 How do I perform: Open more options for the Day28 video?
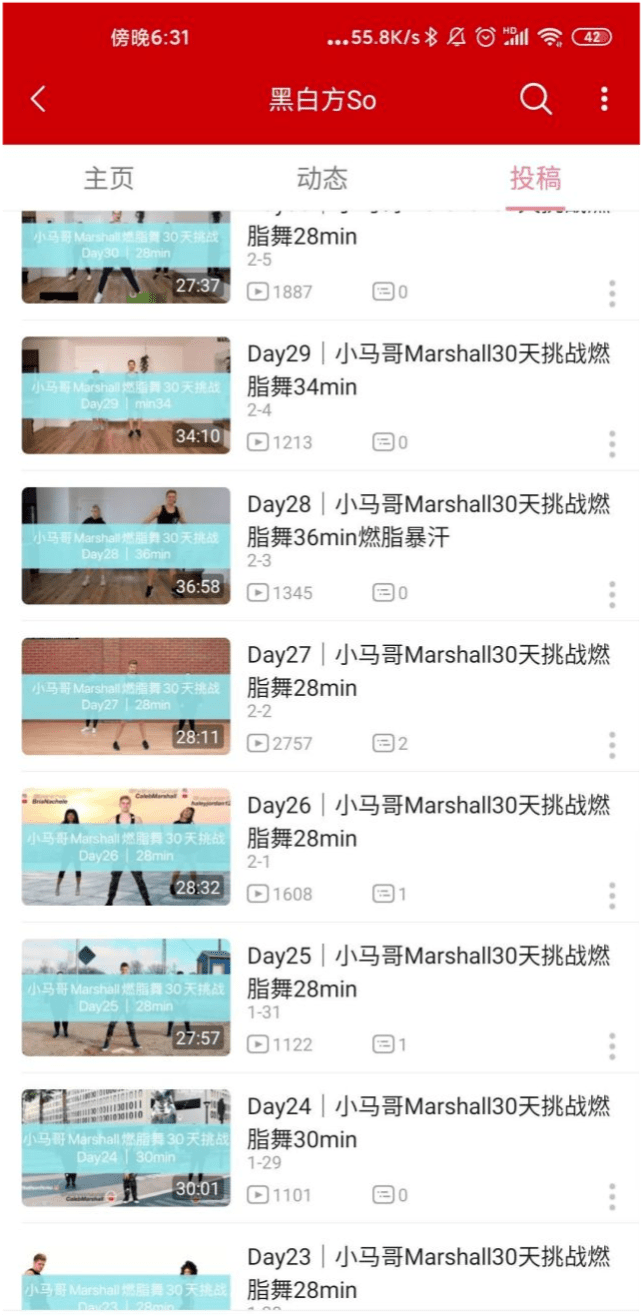[612, 594]
